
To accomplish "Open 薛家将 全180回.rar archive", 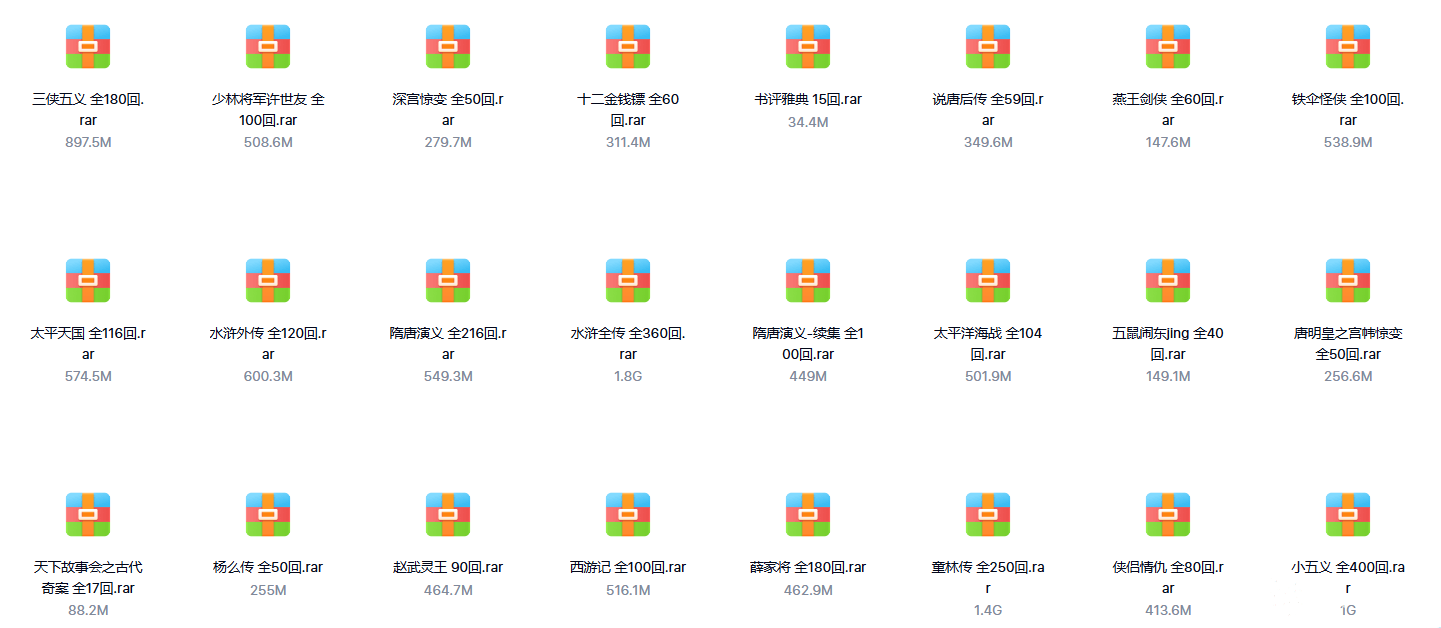I will coord(808,515).
